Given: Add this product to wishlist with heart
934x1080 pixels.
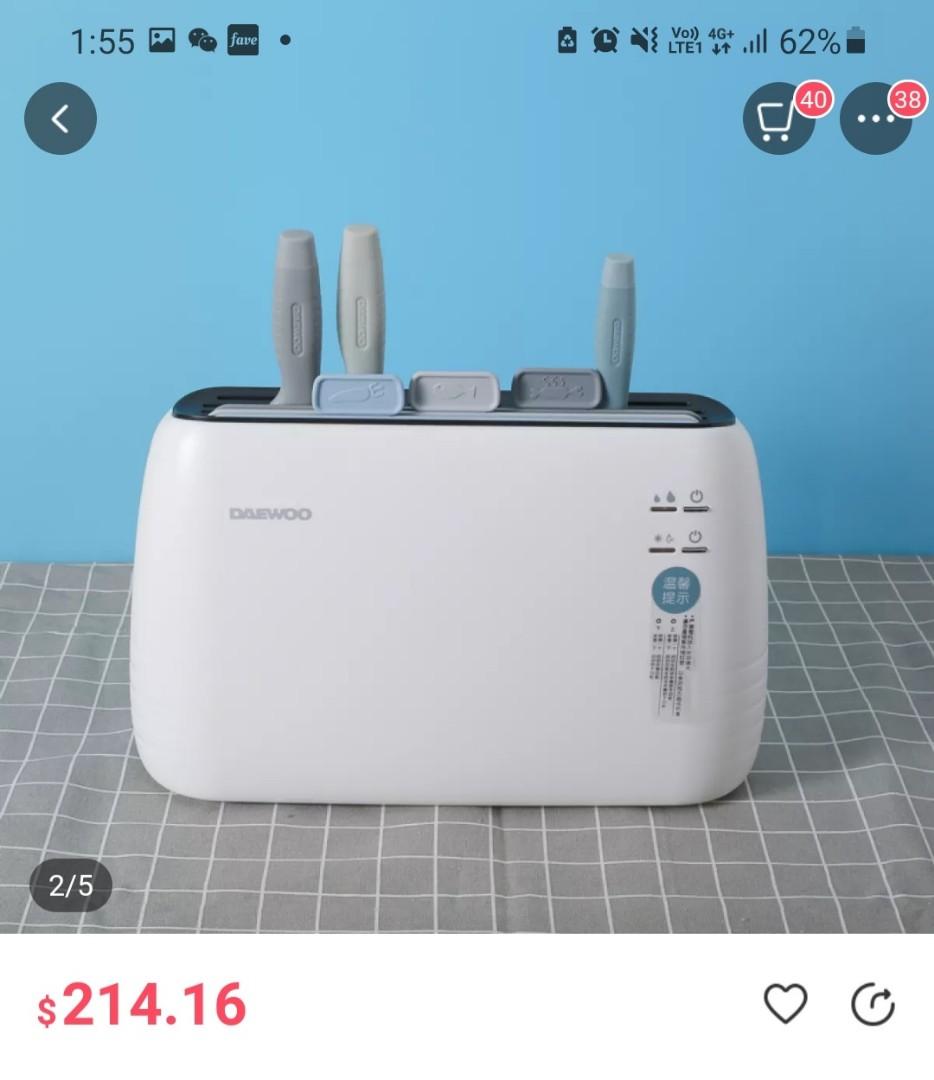Looking at the screenshot, I should coord(785,1003).
